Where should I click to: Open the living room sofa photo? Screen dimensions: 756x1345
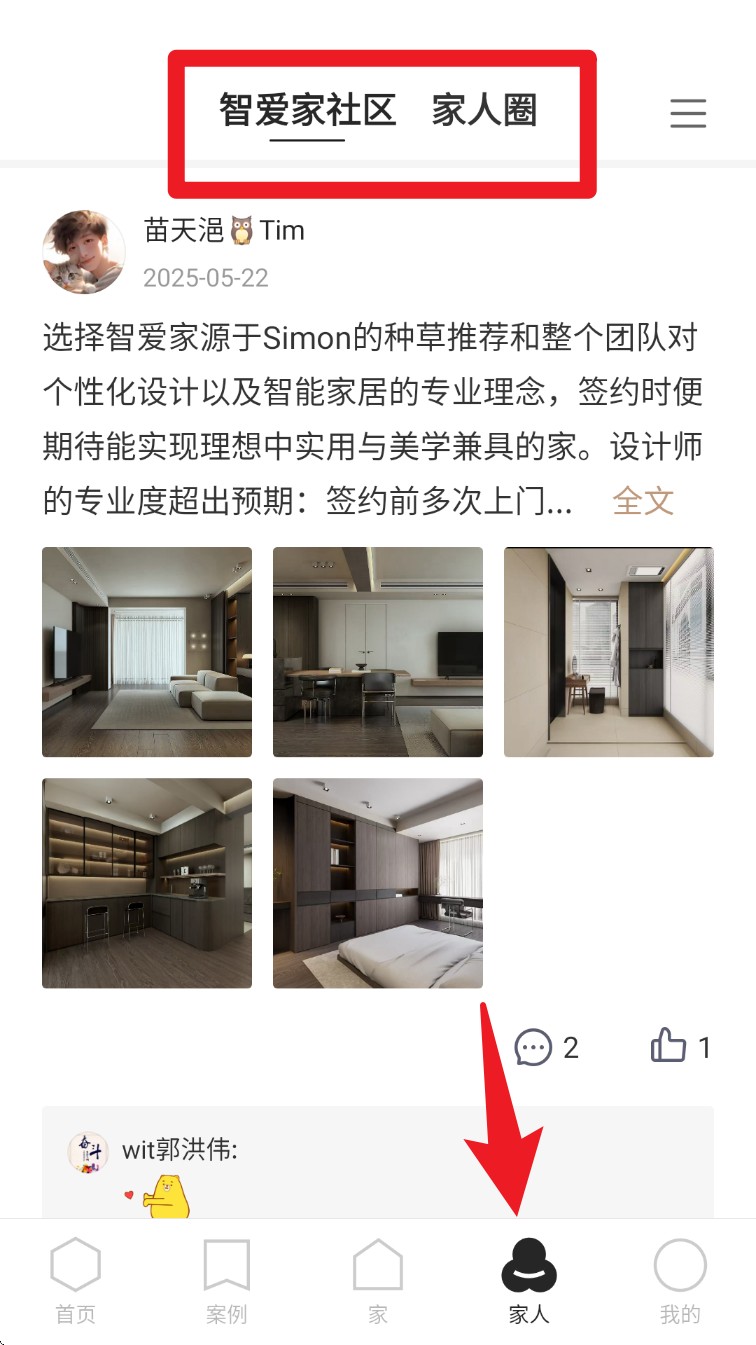(x=147, y=652)
